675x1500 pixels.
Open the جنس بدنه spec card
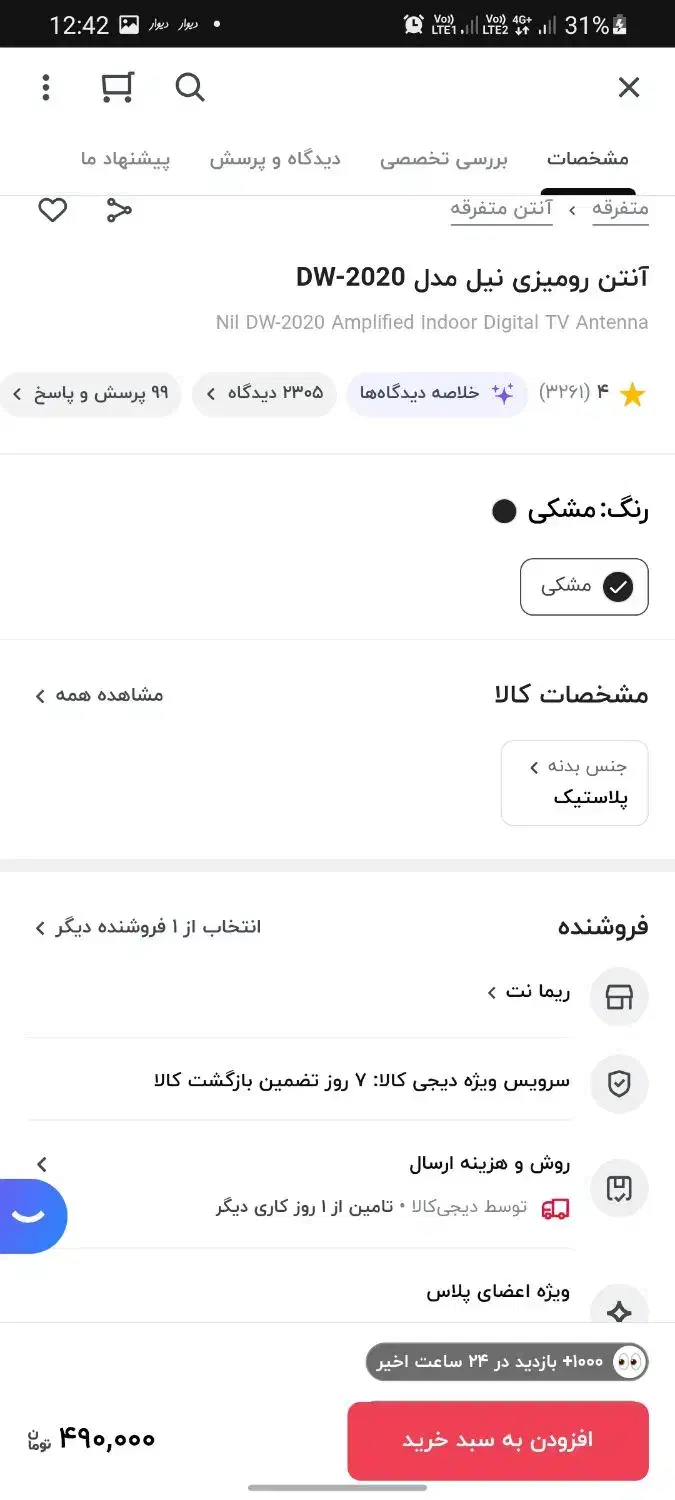[x=574, y=782]
